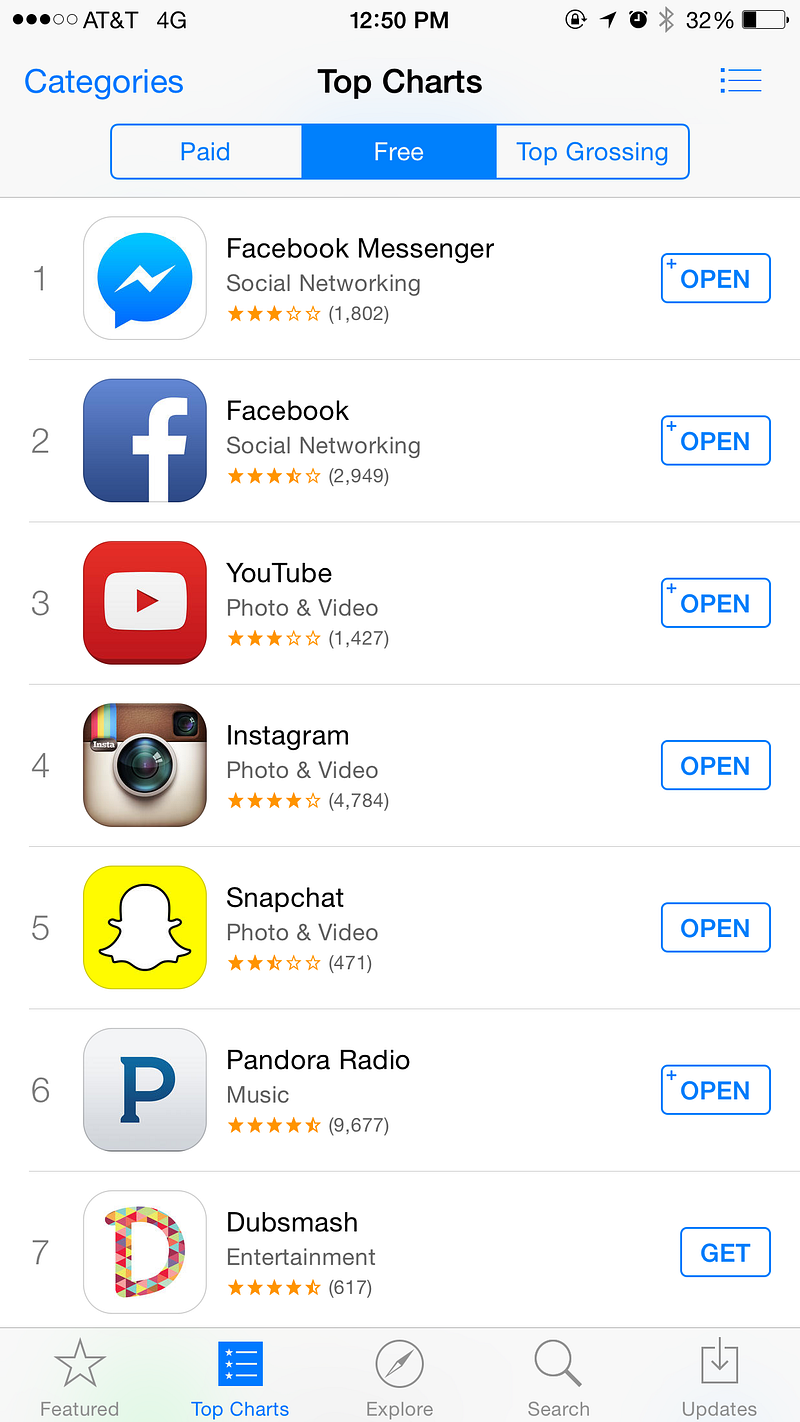Open Pandora Radio app
The image size is (800, 1422).
point(715,1090)
